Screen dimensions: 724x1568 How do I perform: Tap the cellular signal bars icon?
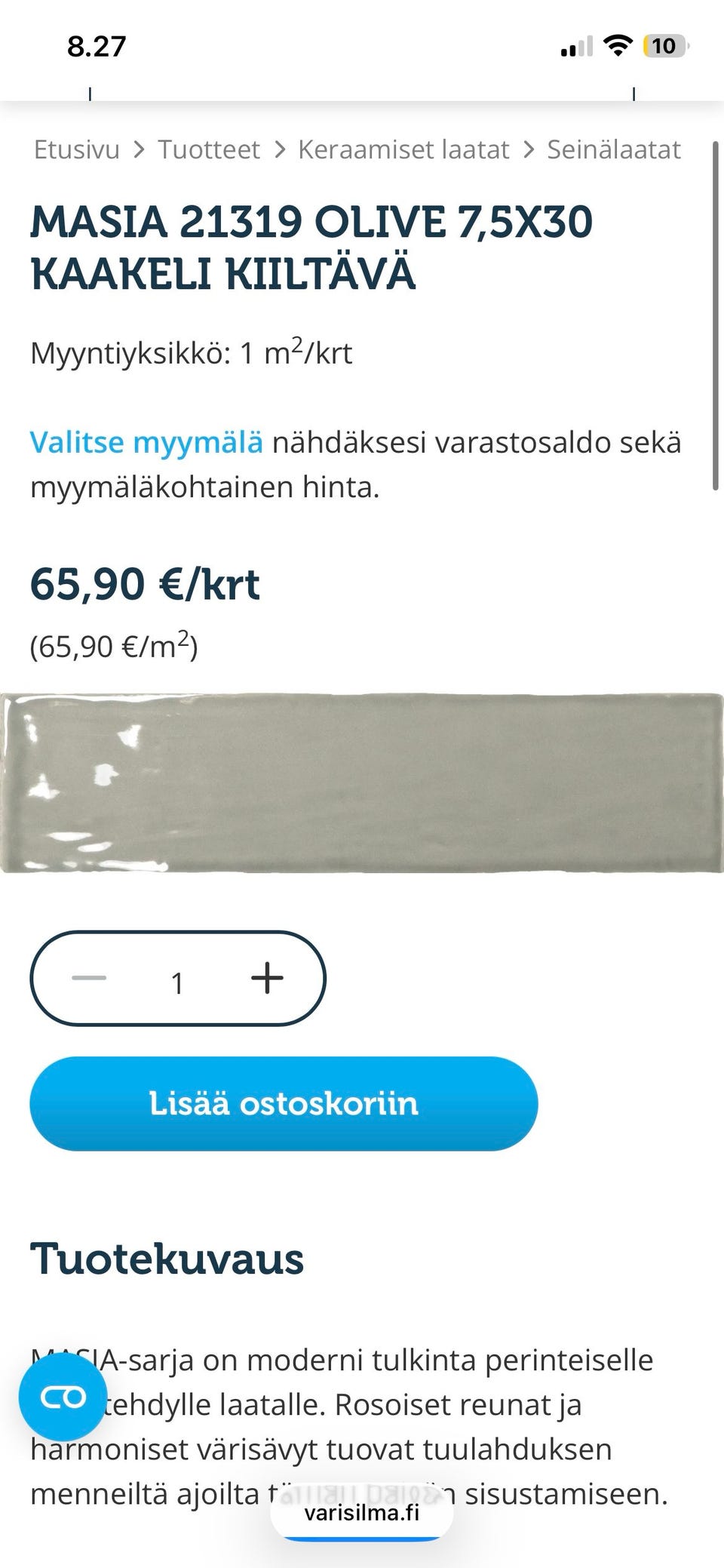575,45
